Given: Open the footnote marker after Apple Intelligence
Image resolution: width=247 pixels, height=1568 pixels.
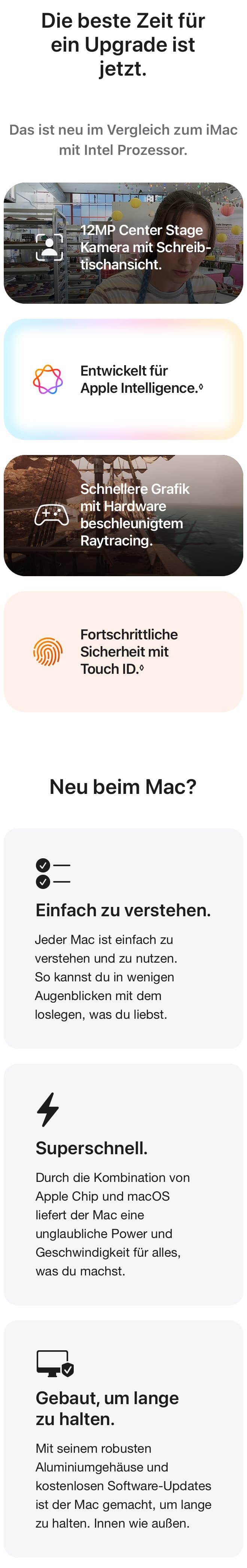Looking at the screenshot, I should pos(201,387).
